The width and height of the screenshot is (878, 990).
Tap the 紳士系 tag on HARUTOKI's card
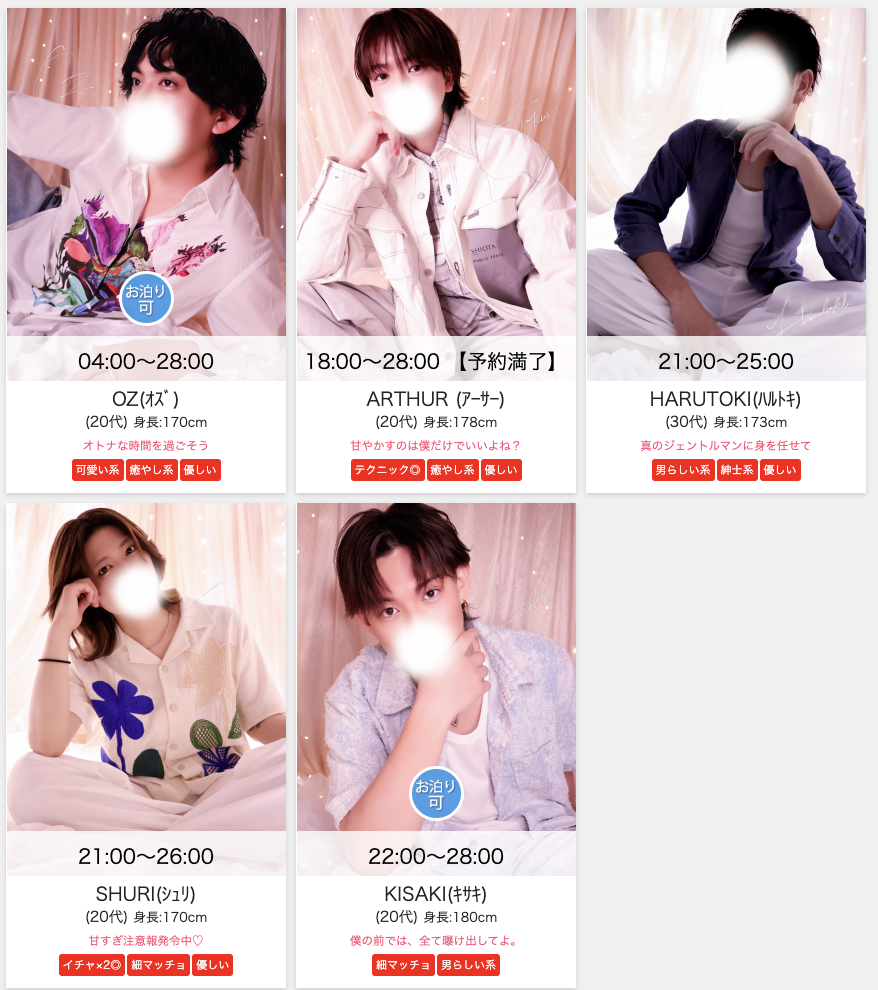pos(737,470)
